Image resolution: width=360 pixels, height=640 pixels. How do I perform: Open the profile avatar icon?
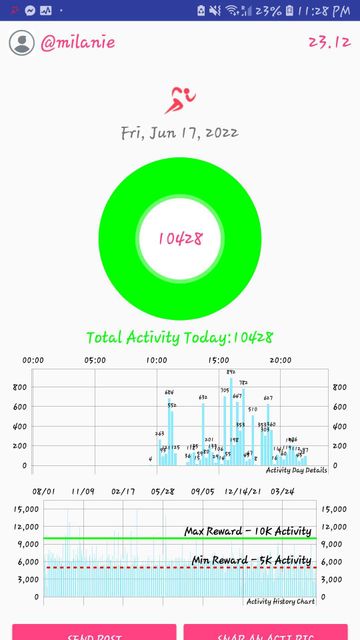tap(22, 43)
